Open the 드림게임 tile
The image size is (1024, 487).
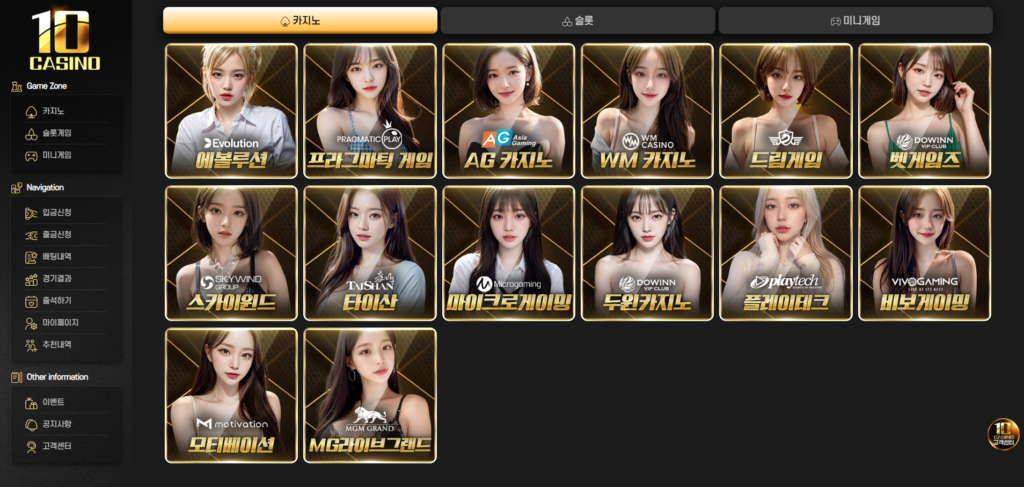[x=786, y=110]
